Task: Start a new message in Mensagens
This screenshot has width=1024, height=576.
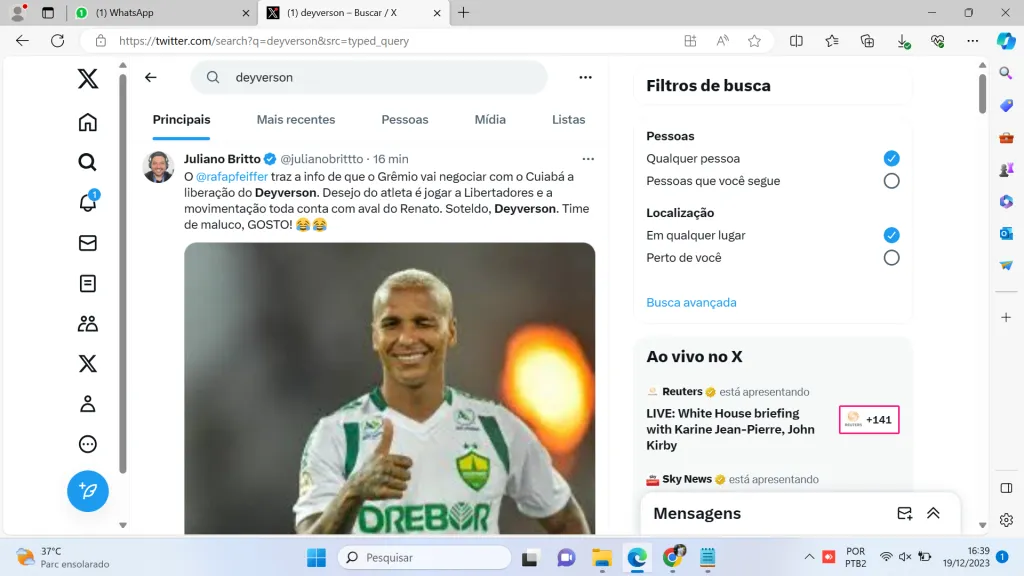Action: point(904,513)
